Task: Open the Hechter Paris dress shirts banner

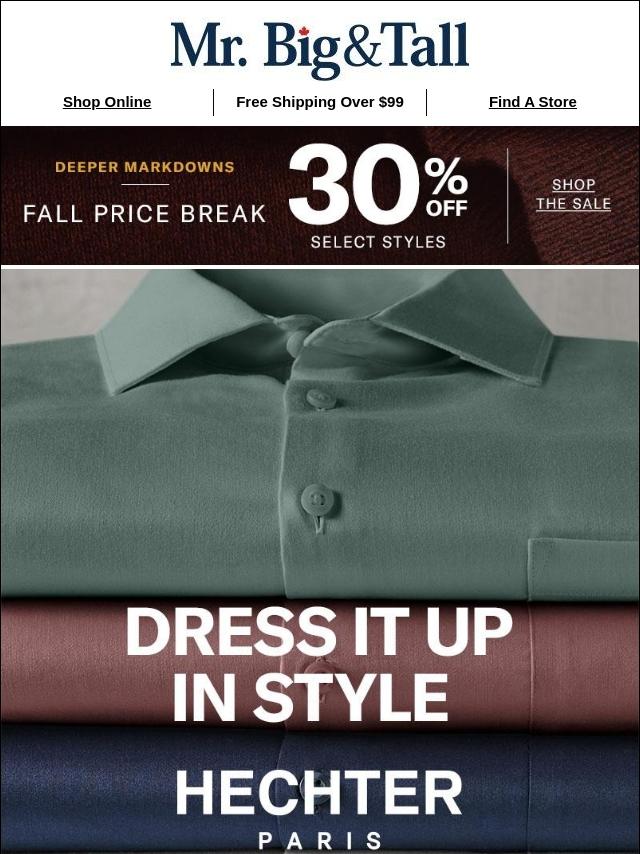Action: [x=320, y=560]
